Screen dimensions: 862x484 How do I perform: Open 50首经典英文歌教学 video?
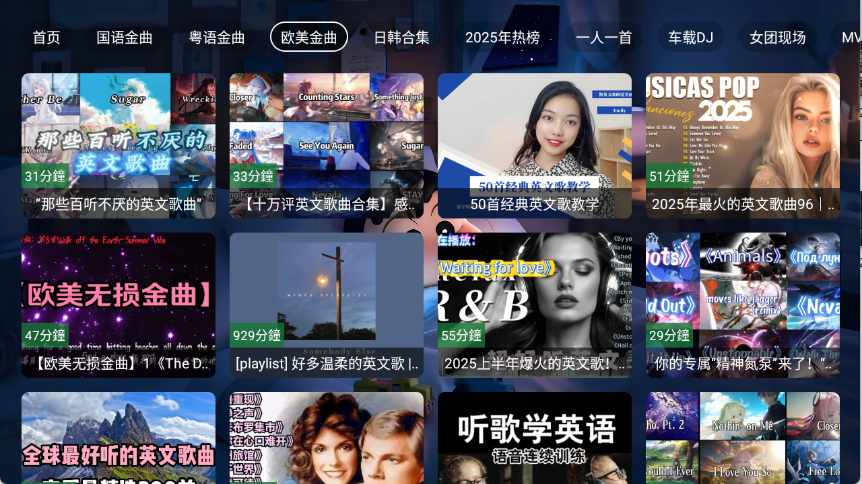[x=534, y=145]
